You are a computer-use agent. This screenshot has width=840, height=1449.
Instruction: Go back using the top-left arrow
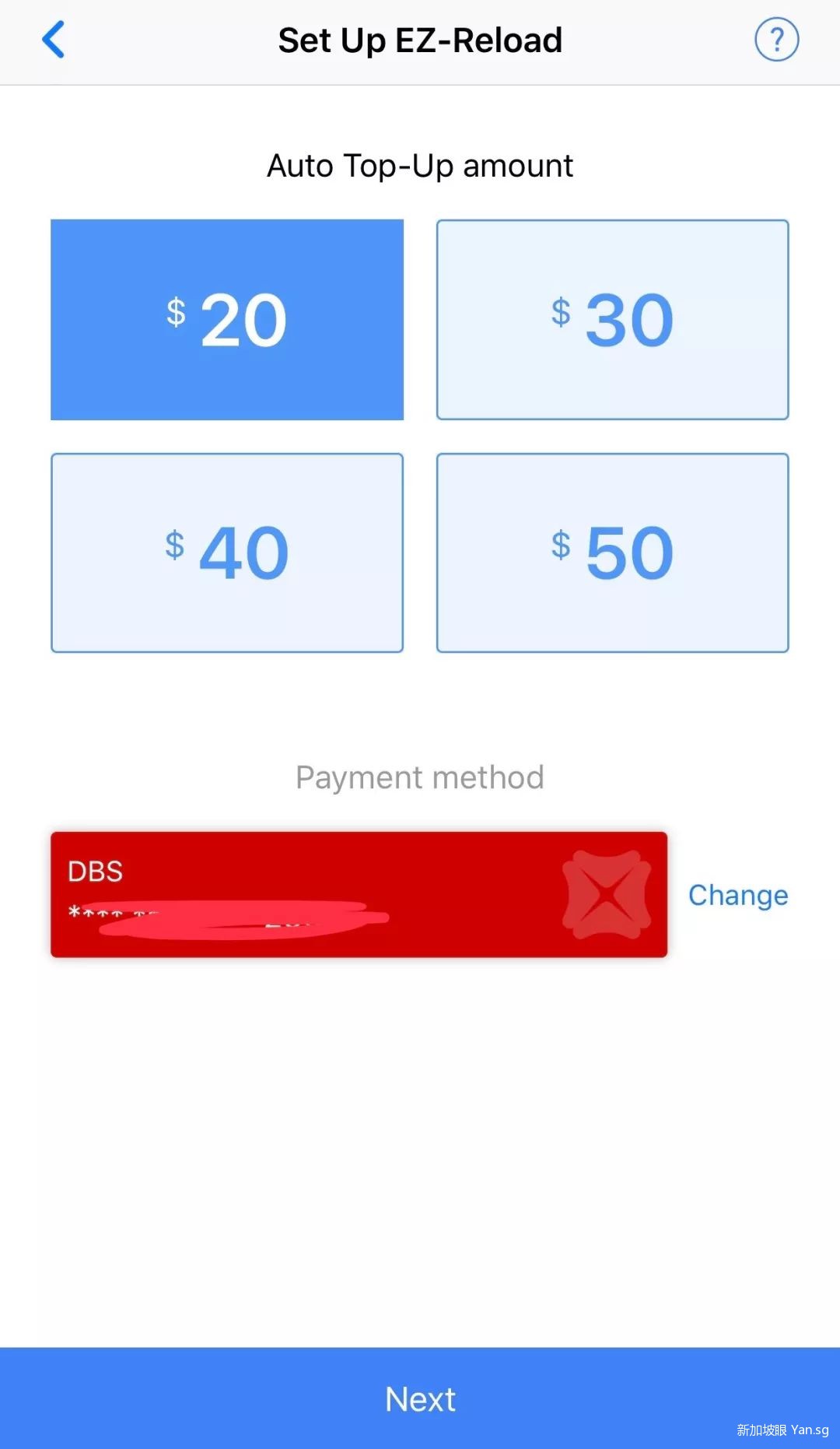point(53,40)
